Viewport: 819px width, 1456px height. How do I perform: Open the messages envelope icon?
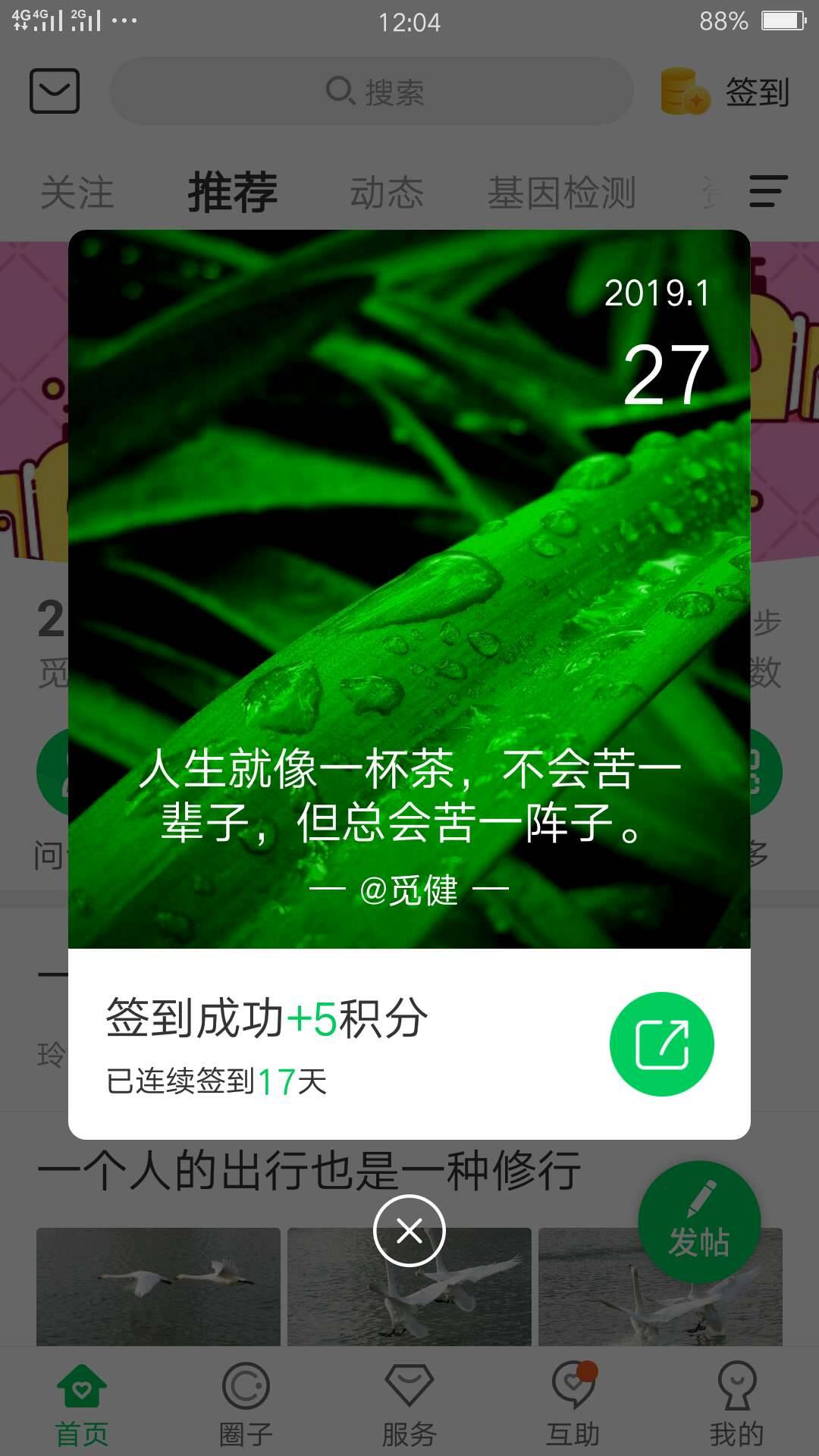54,92
